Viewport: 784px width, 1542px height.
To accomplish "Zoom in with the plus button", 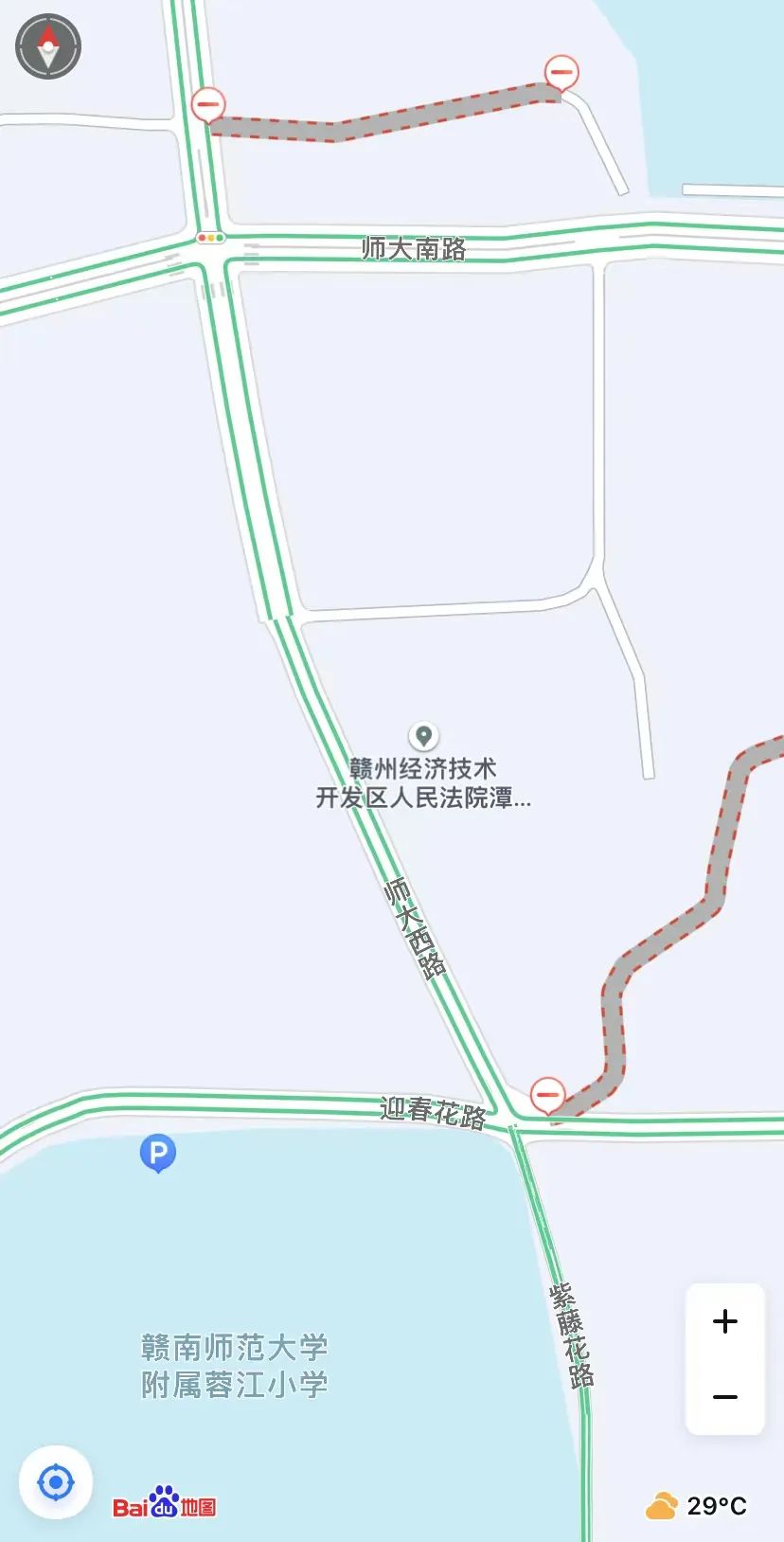I will [725, 1321].
